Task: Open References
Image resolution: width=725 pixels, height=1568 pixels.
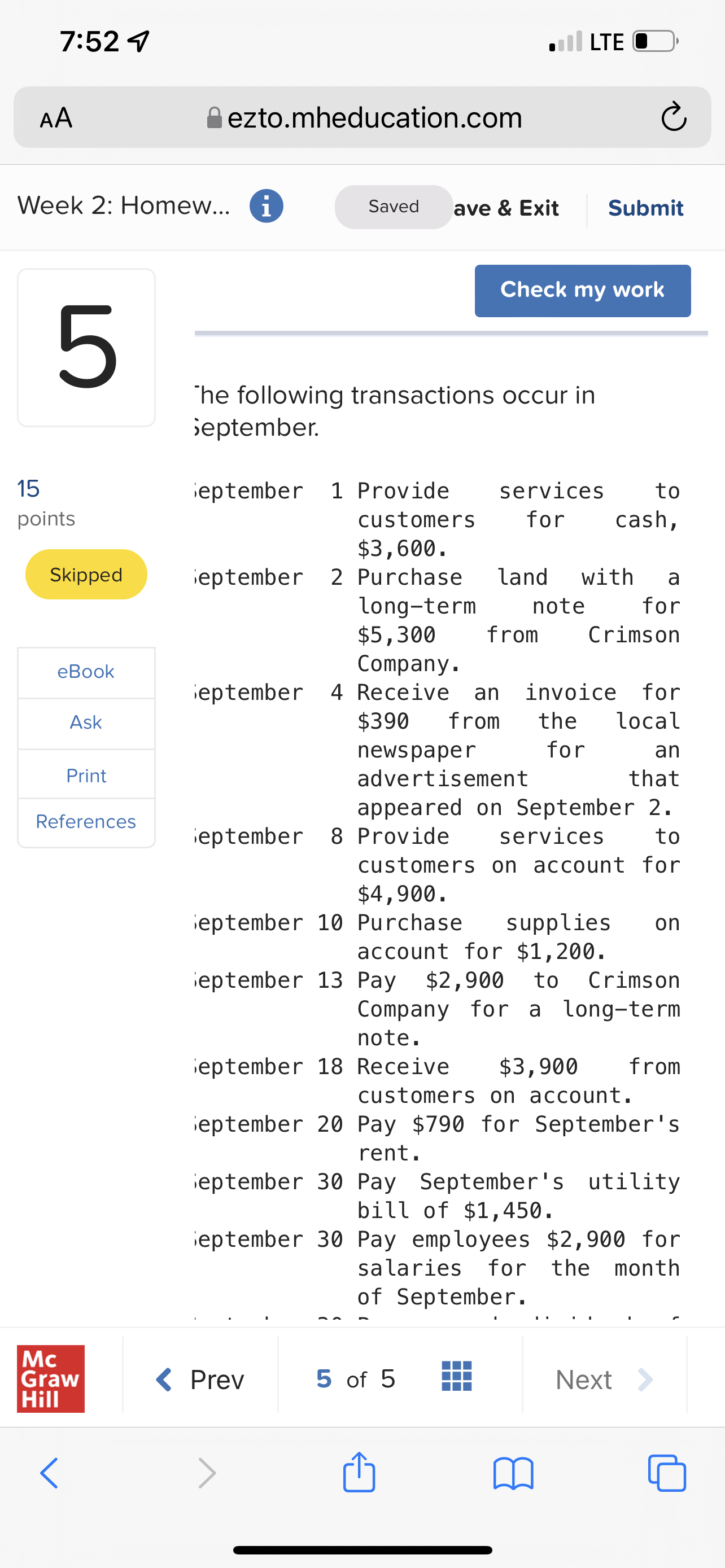Action: 86,822
